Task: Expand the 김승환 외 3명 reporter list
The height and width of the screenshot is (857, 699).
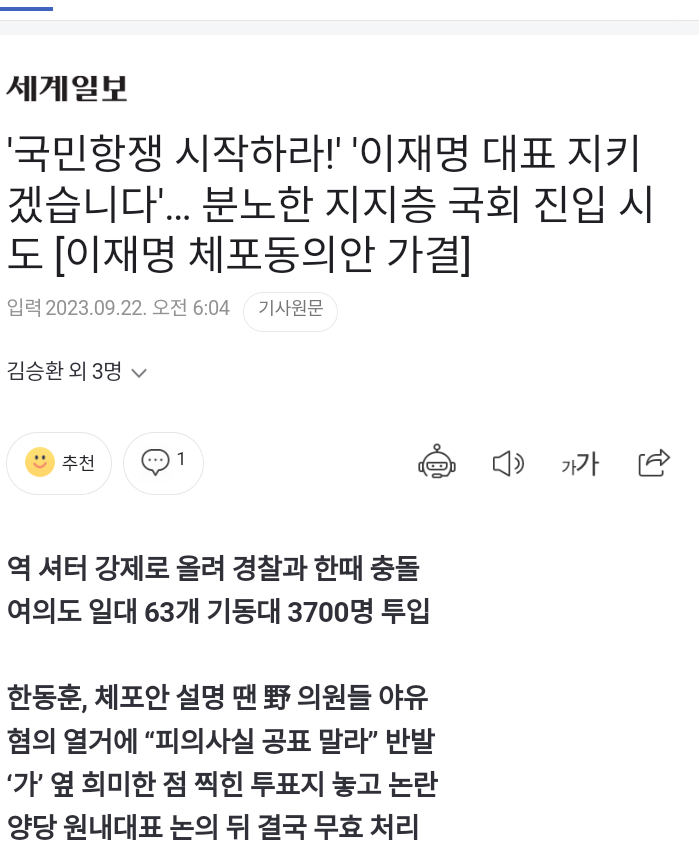Action: pos(76,372)
